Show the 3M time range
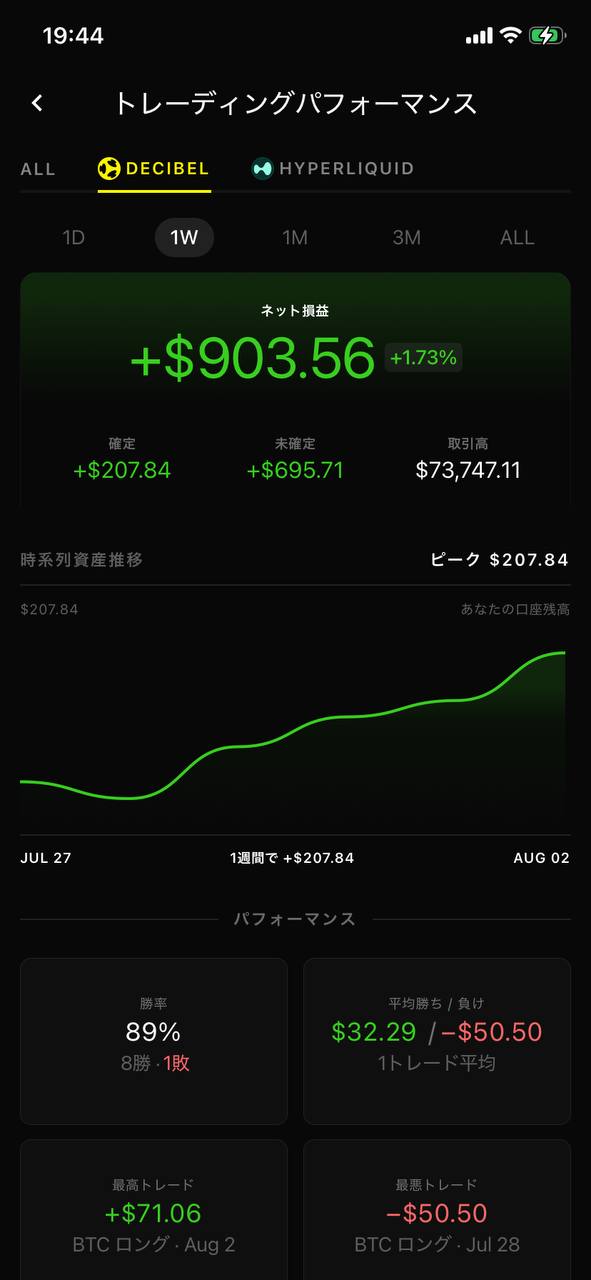The image size is (591, 1280). click(x=406, y=238)
